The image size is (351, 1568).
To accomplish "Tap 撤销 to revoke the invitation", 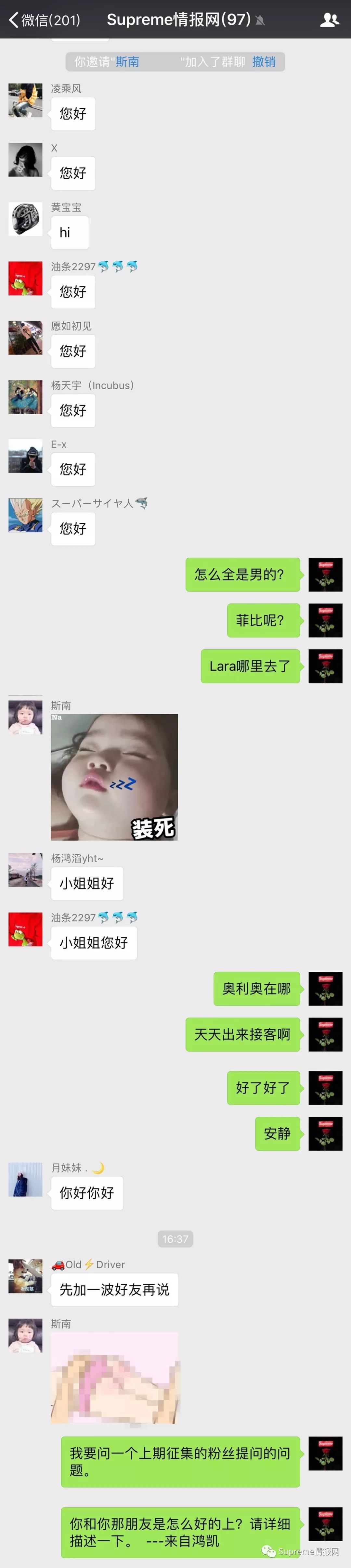I will coord(264,61).
